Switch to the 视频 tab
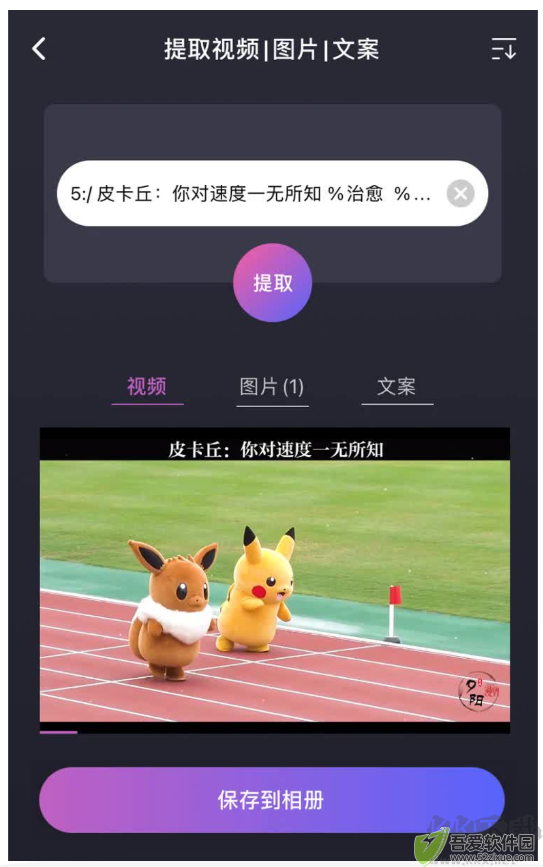 point(147,387)
